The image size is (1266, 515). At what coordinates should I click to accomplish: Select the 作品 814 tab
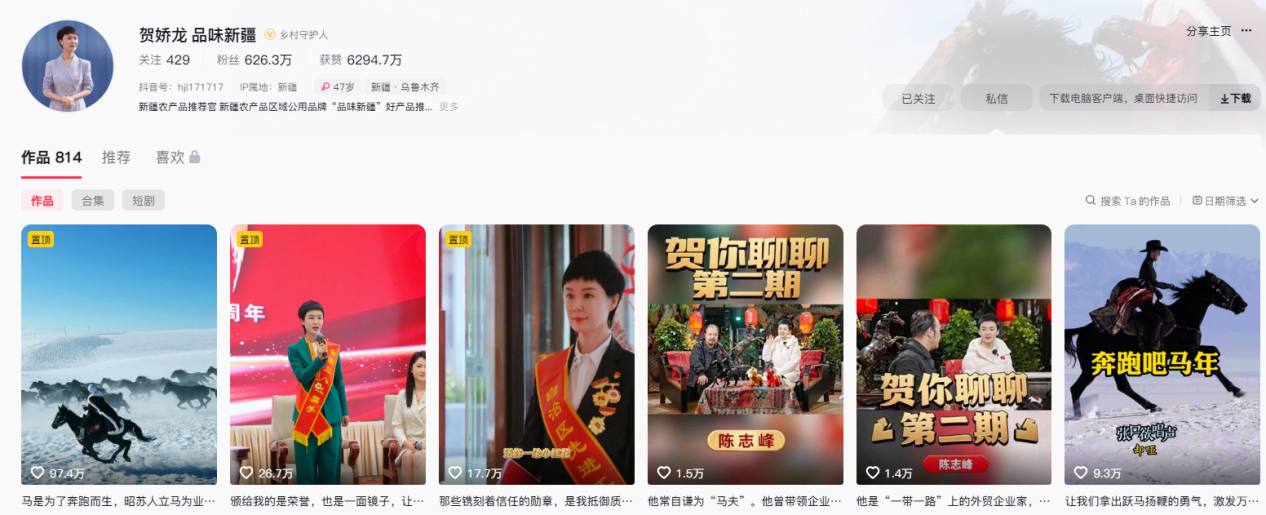click(x=51, y=157)
